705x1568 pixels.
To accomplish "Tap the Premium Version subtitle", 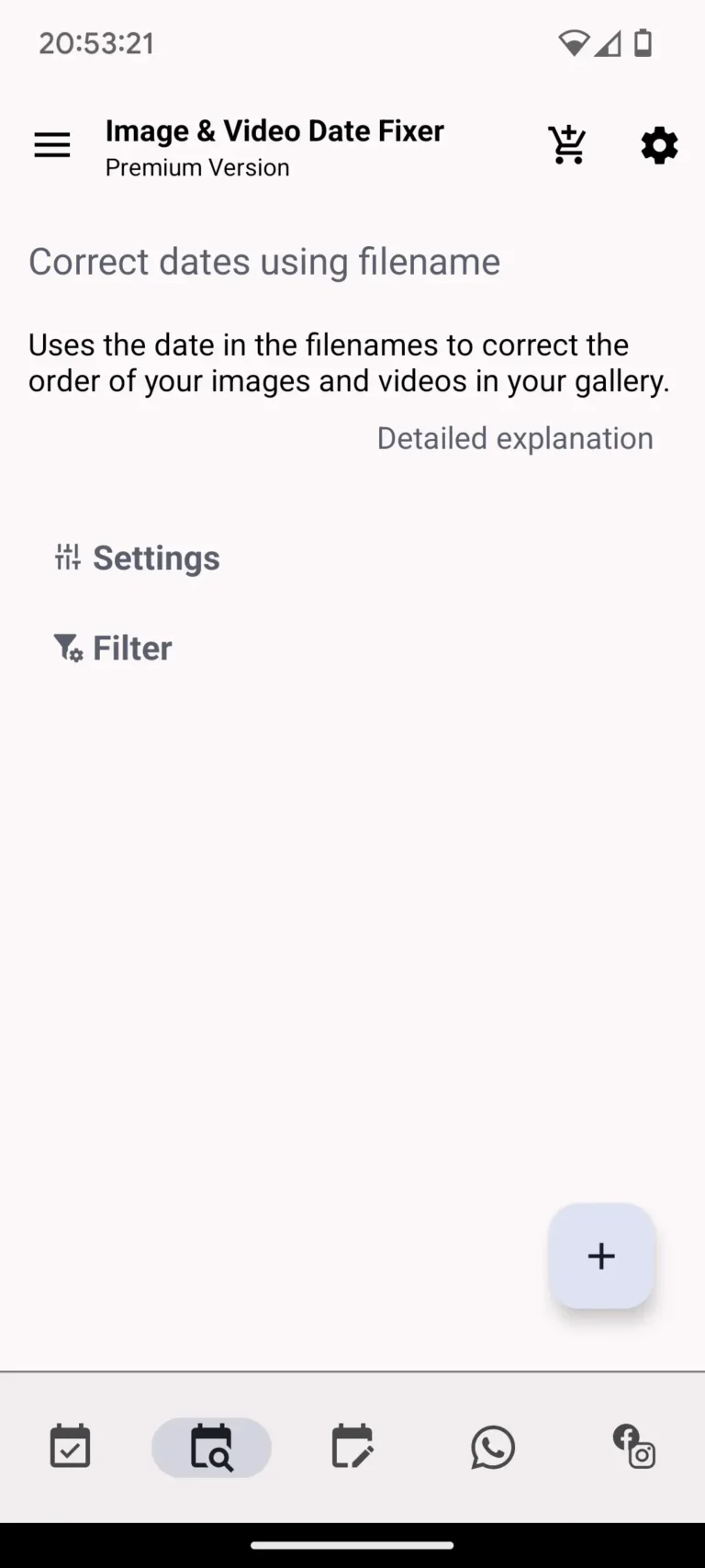I will coord(196,167).
